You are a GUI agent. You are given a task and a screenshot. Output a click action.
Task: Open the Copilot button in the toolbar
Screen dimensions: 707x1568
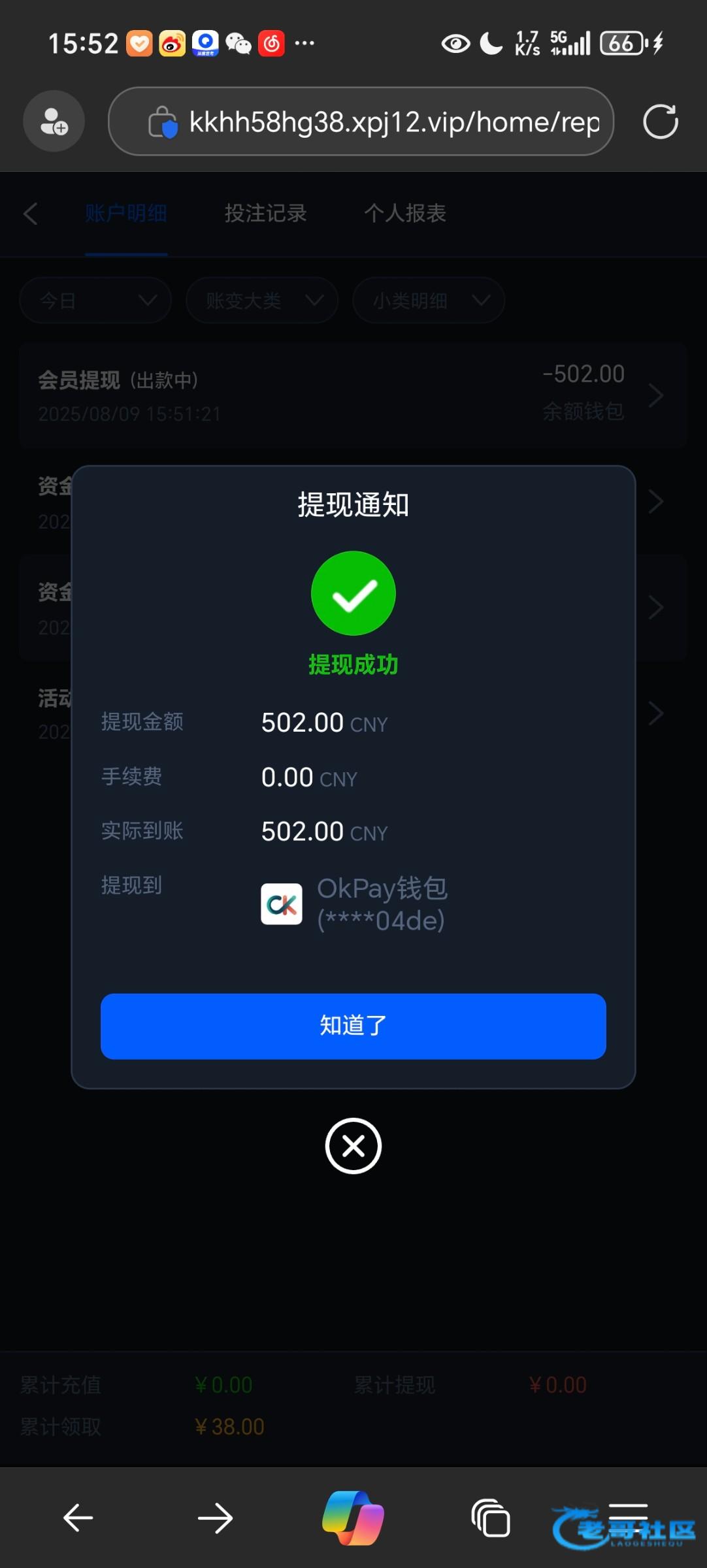353,1517
